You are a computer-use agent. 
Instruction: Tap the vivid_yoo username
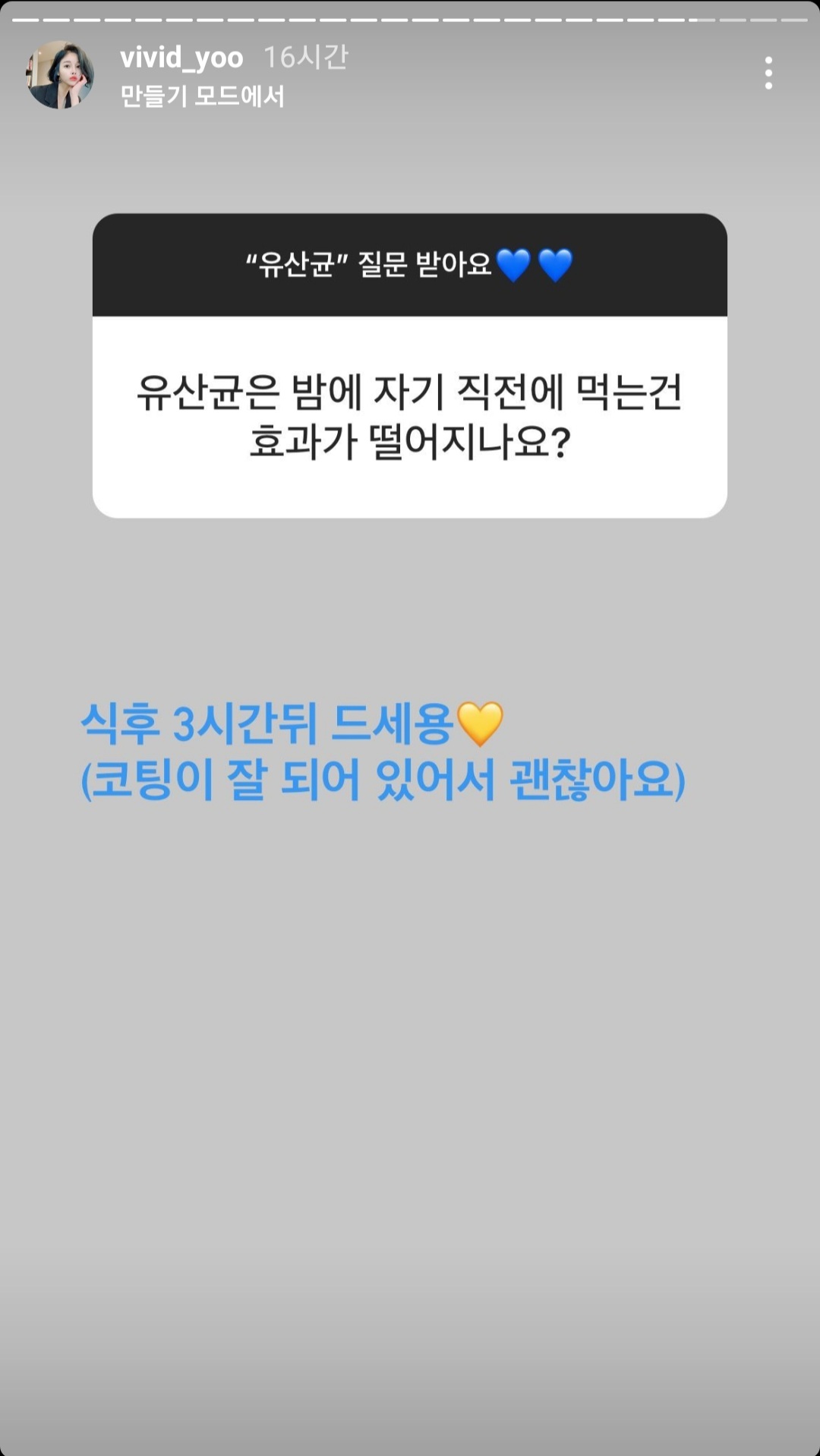[x=181, y=58]
